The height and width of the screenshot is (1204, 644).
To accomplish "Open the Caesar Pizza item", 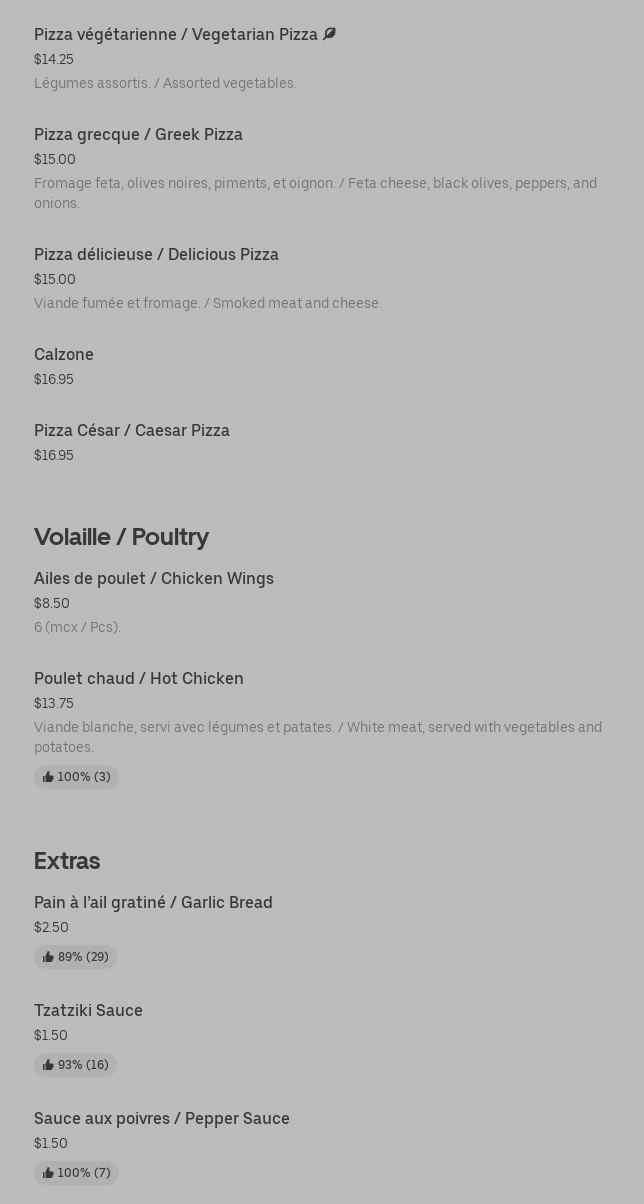I will [x=132, y=431].
